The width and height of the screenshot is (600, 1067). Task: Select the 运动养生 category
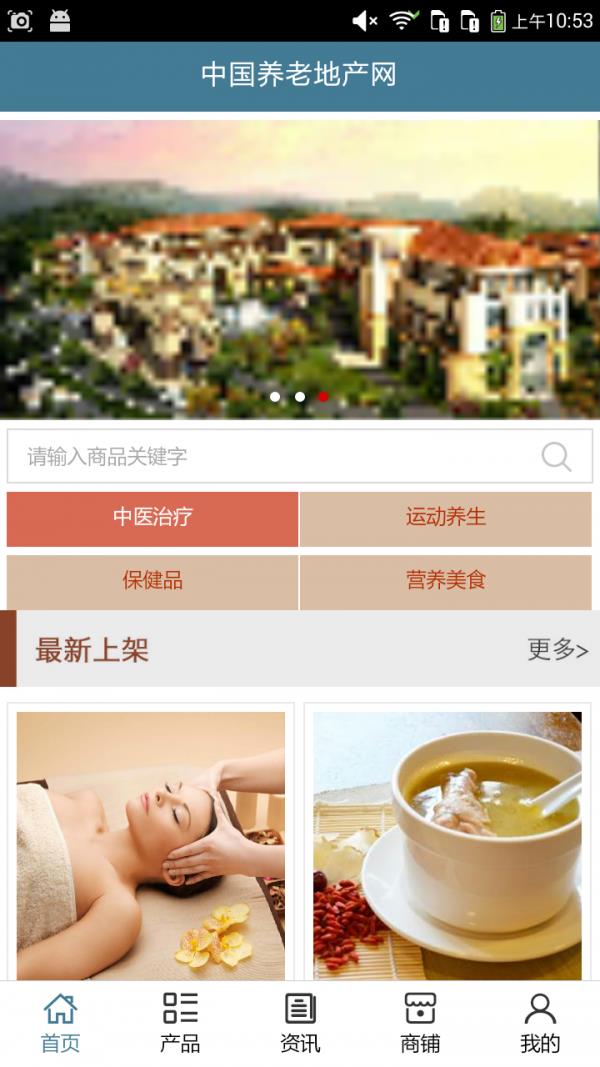446,518
